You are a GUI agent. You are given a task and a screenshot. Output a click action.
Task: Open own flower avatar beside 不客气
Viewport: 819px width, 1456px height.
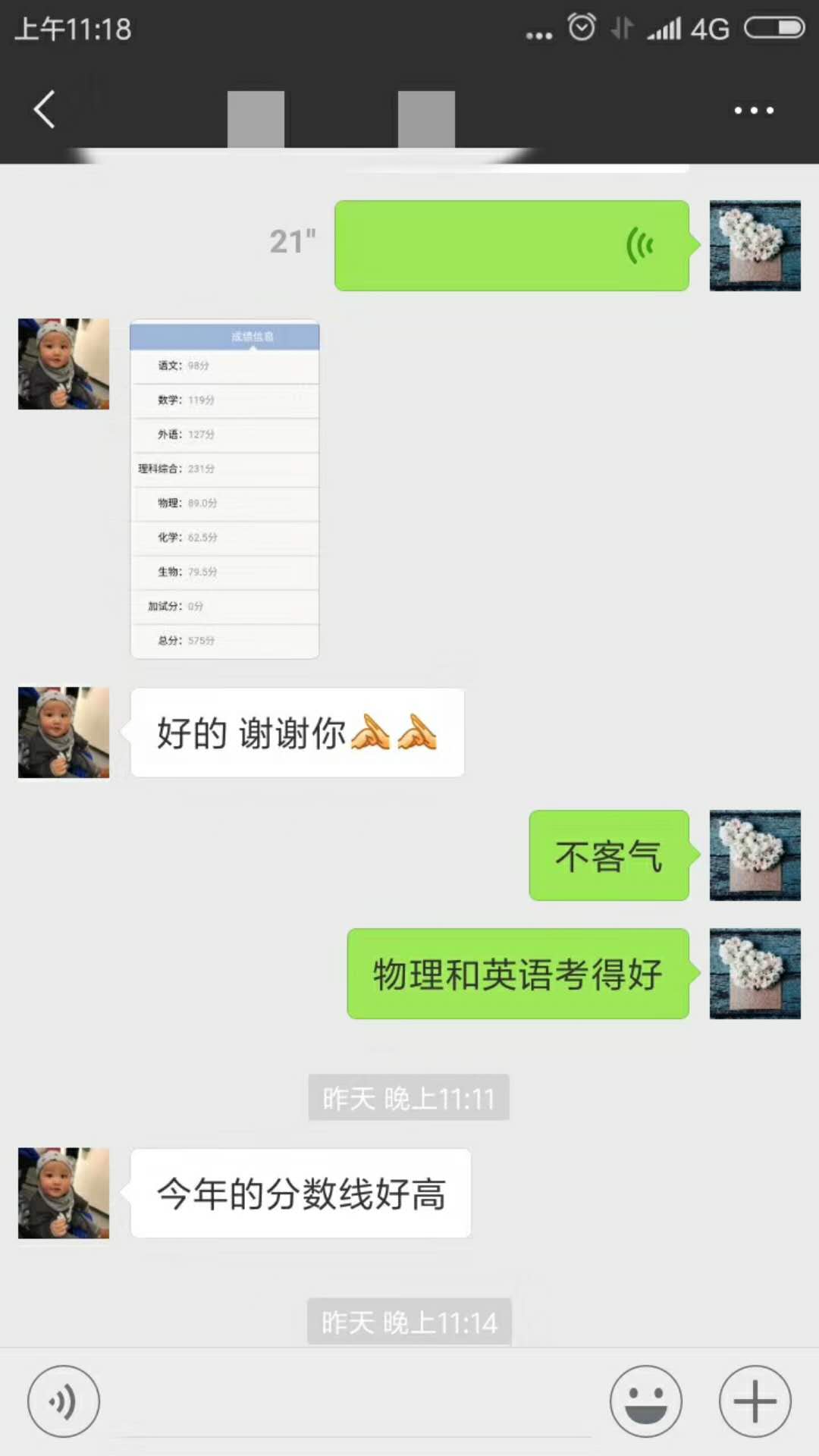coord(755,855)
